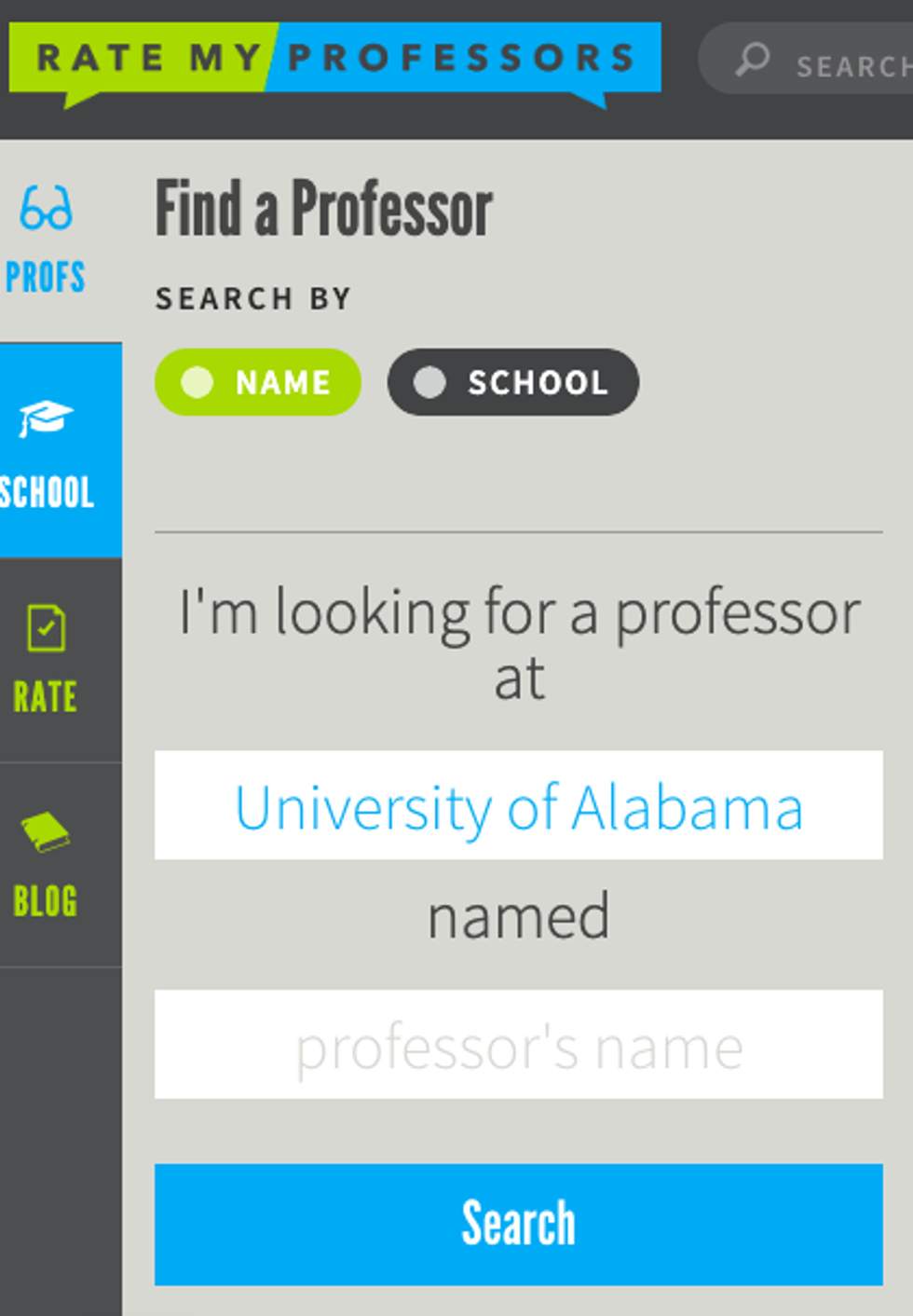Switch to the Profs section
This screenshot has height=1316, width=913.
[x=47, y=240]
